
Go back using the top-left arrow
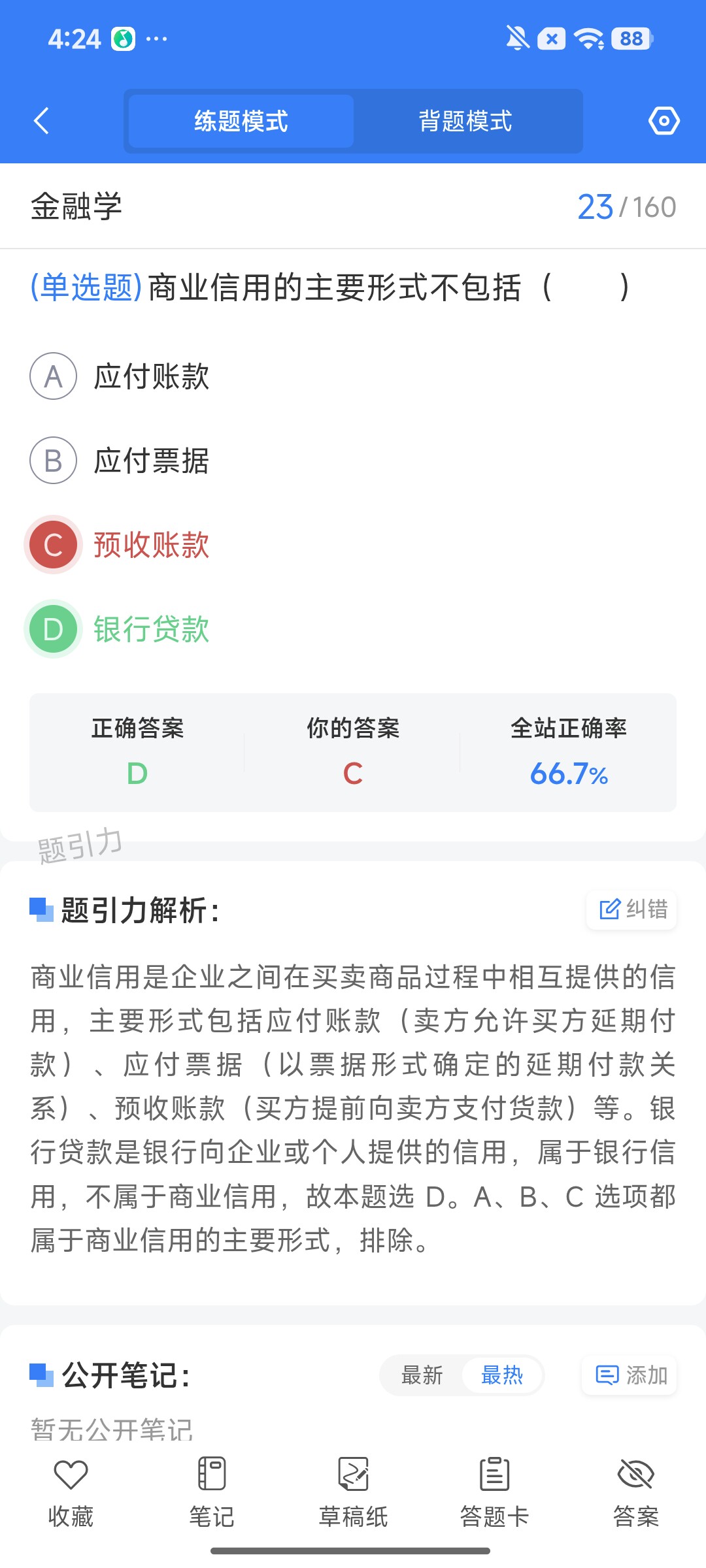41,121
